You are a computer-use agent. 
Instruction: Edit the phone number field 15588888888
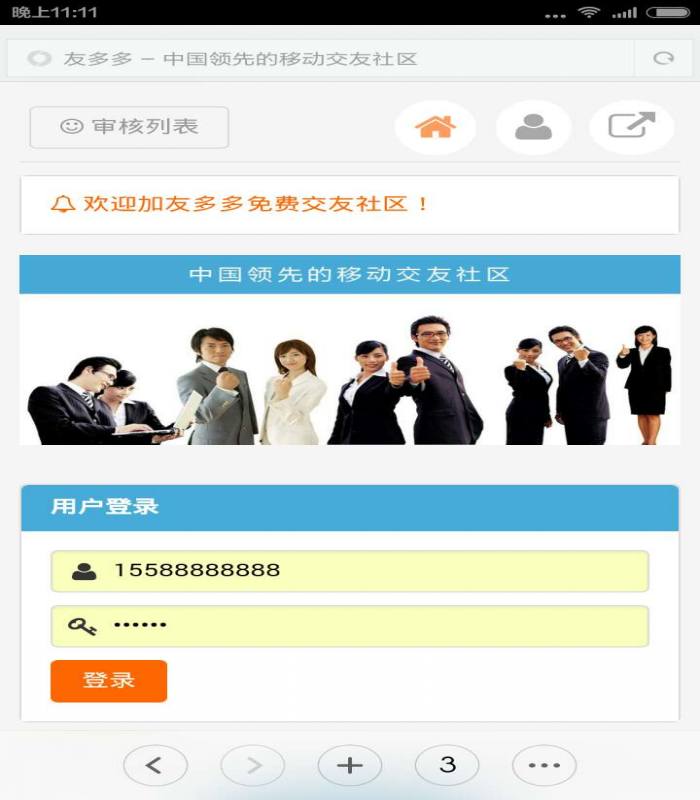point(349,571)
